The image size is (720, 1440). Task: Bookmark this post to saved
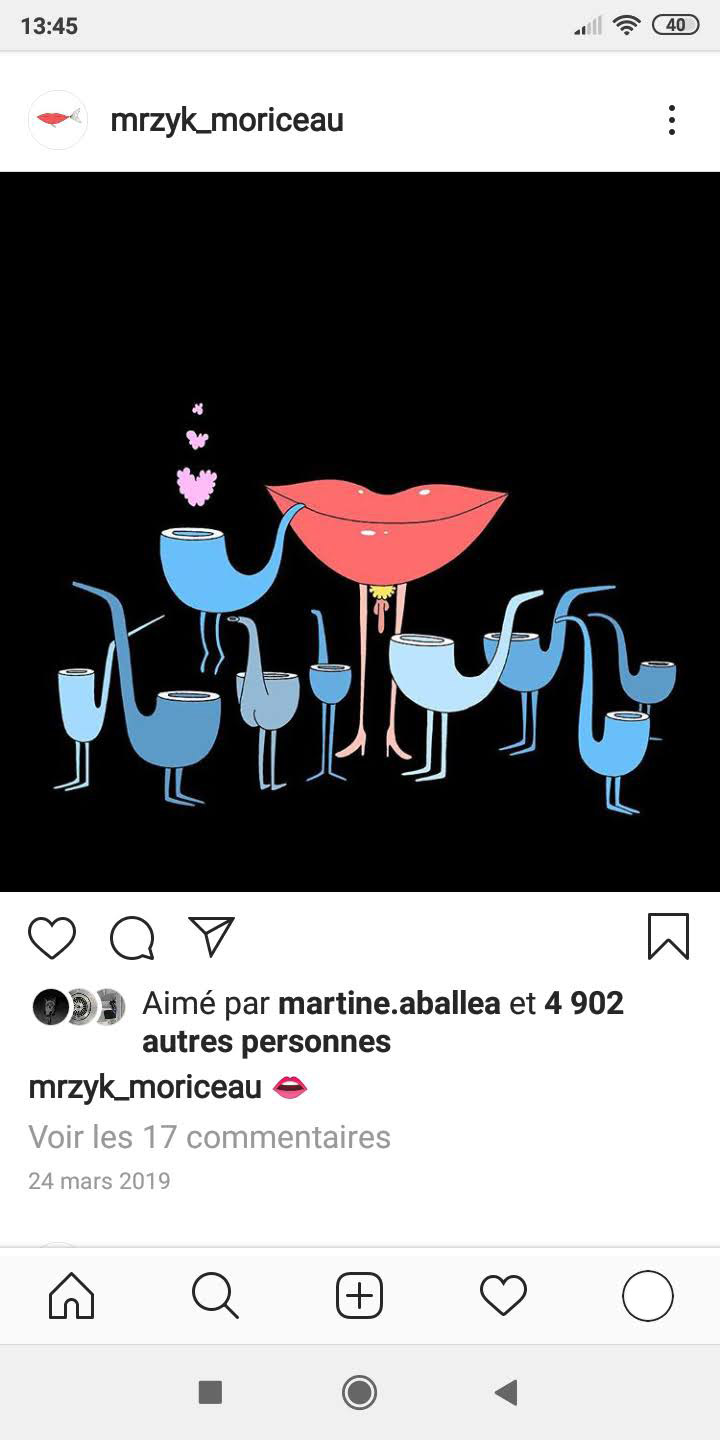[x=668, y=937]
